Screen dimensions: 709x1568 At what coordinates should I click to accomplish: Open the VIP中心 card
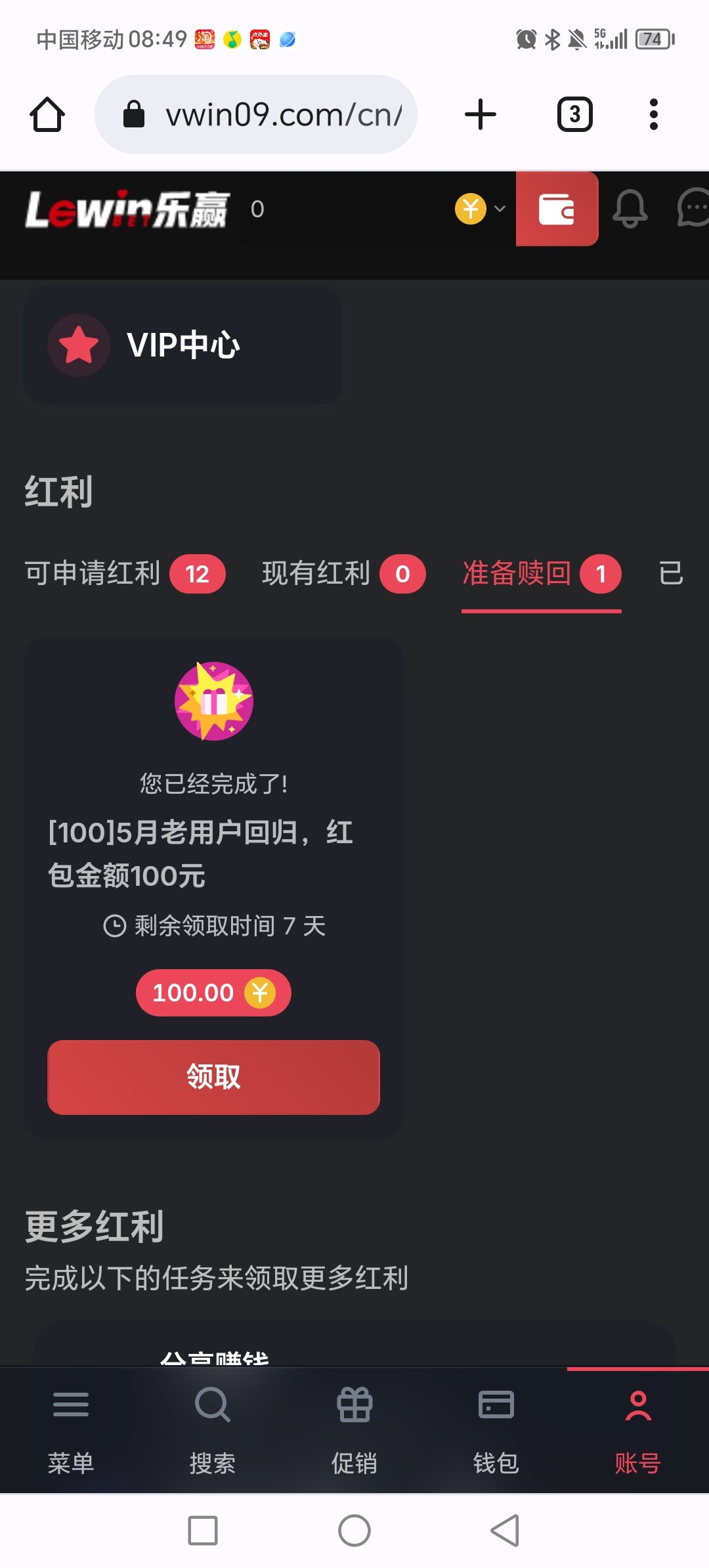[183, 345]
